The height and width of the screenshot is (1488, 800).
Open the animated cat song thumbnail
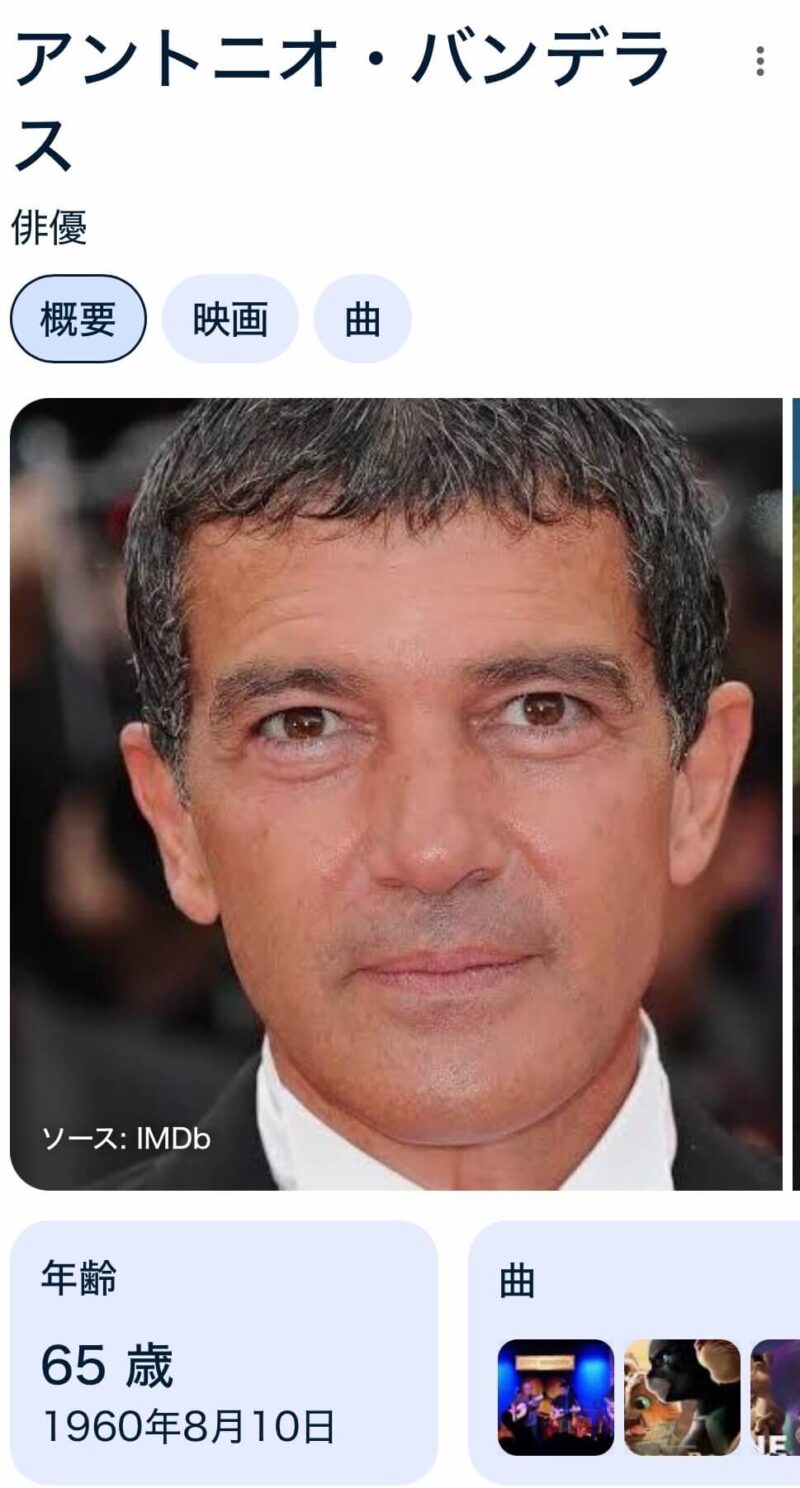tap(682, 1397)
